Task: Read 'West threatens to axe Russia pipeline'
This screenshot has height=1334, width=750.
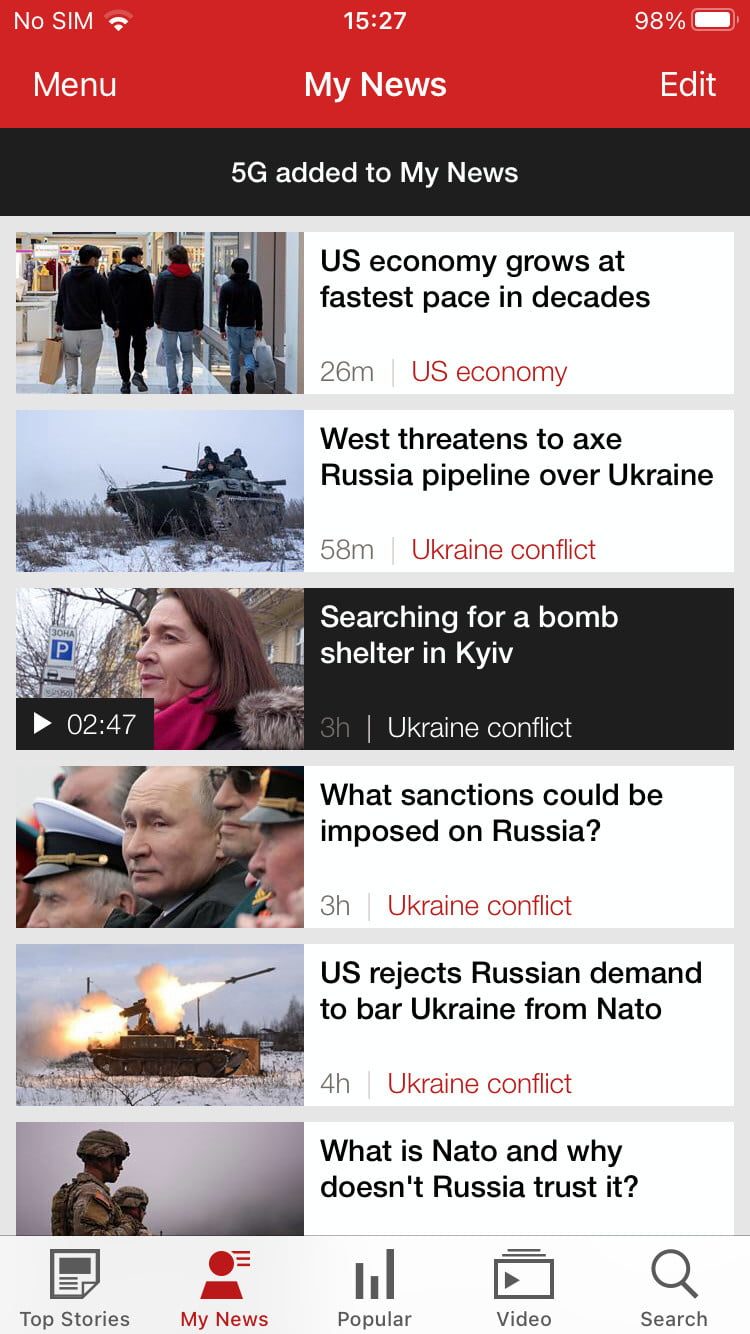Action: click(516, 457)
